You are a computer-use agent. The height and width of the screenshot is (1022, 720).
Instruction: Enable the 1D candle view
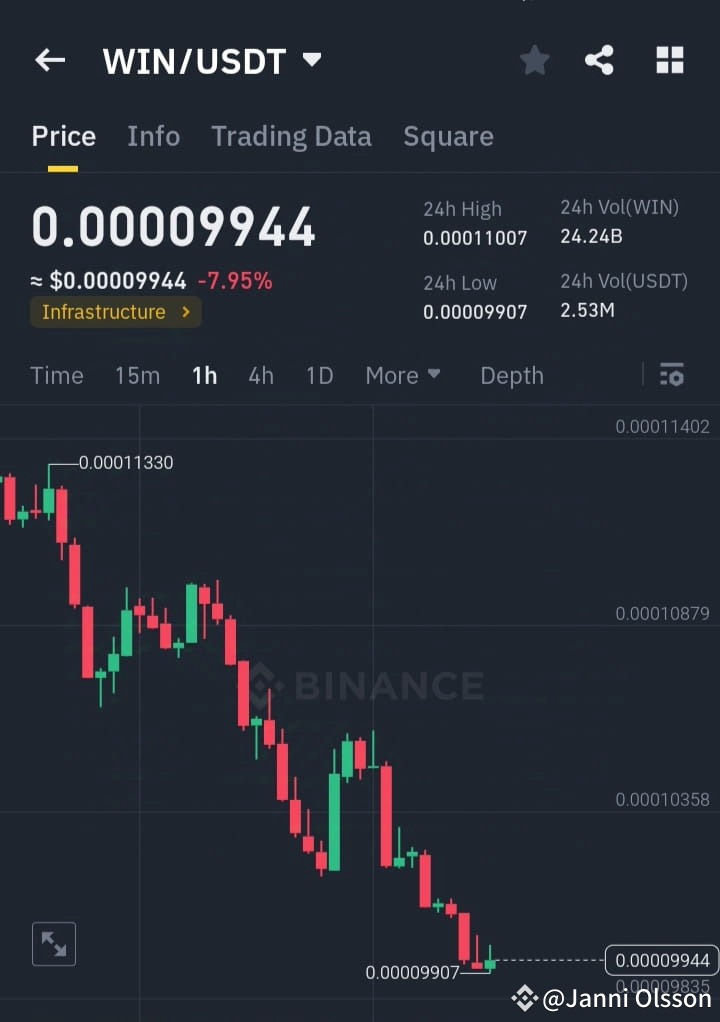point(318,375)
